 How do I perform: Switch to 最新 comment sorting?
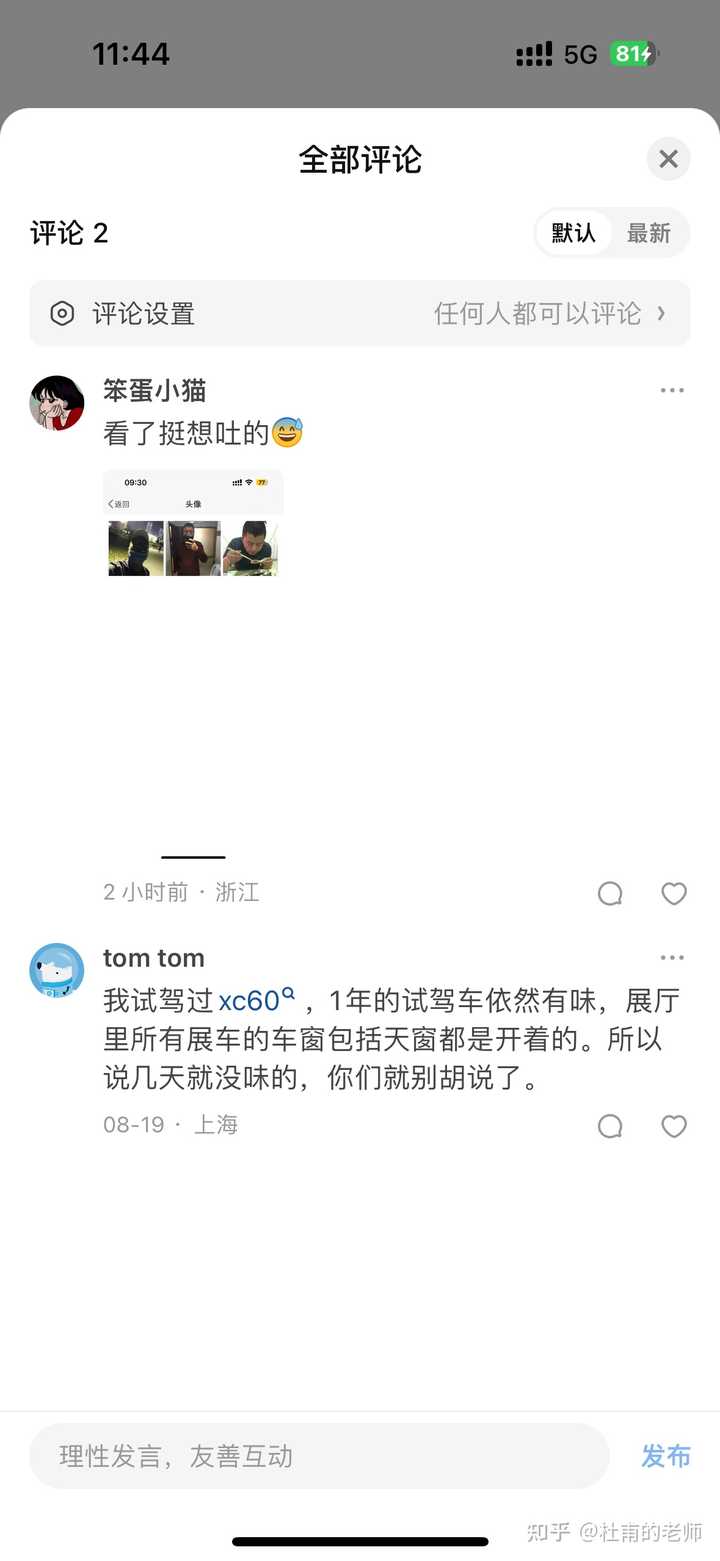tap(648, 233)
